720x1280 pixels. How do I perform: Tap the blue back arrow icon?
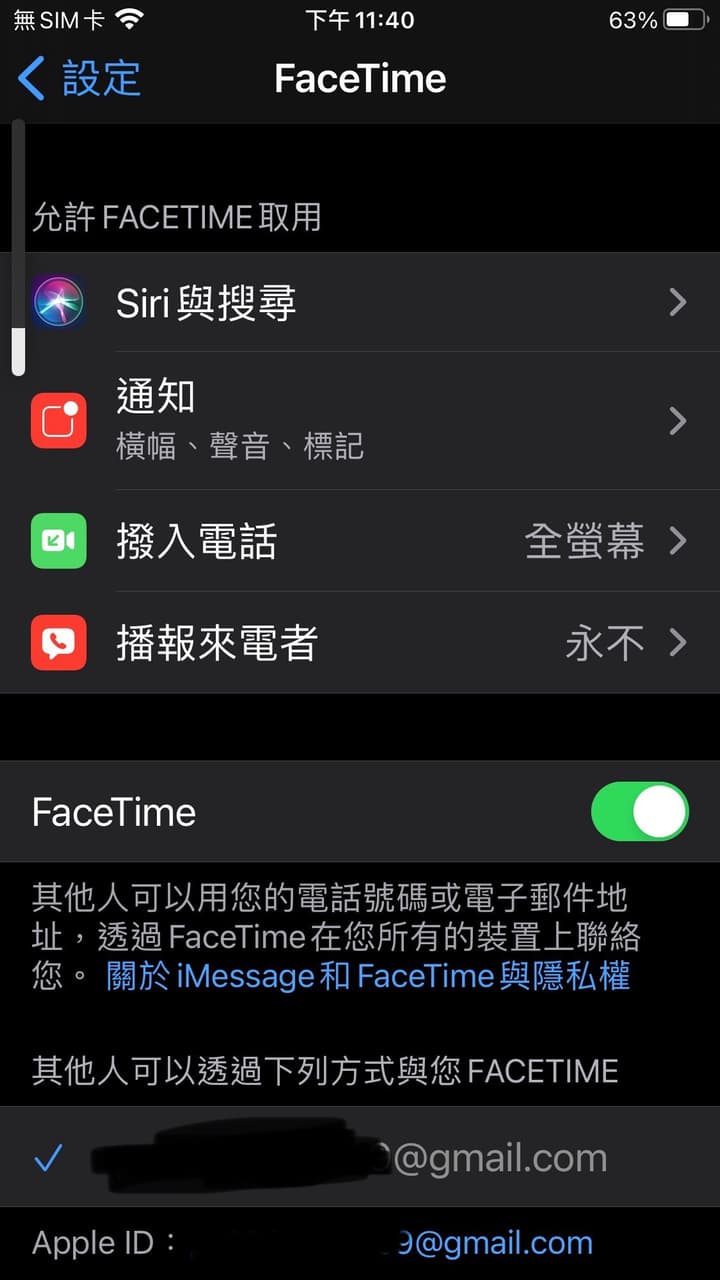30,78
